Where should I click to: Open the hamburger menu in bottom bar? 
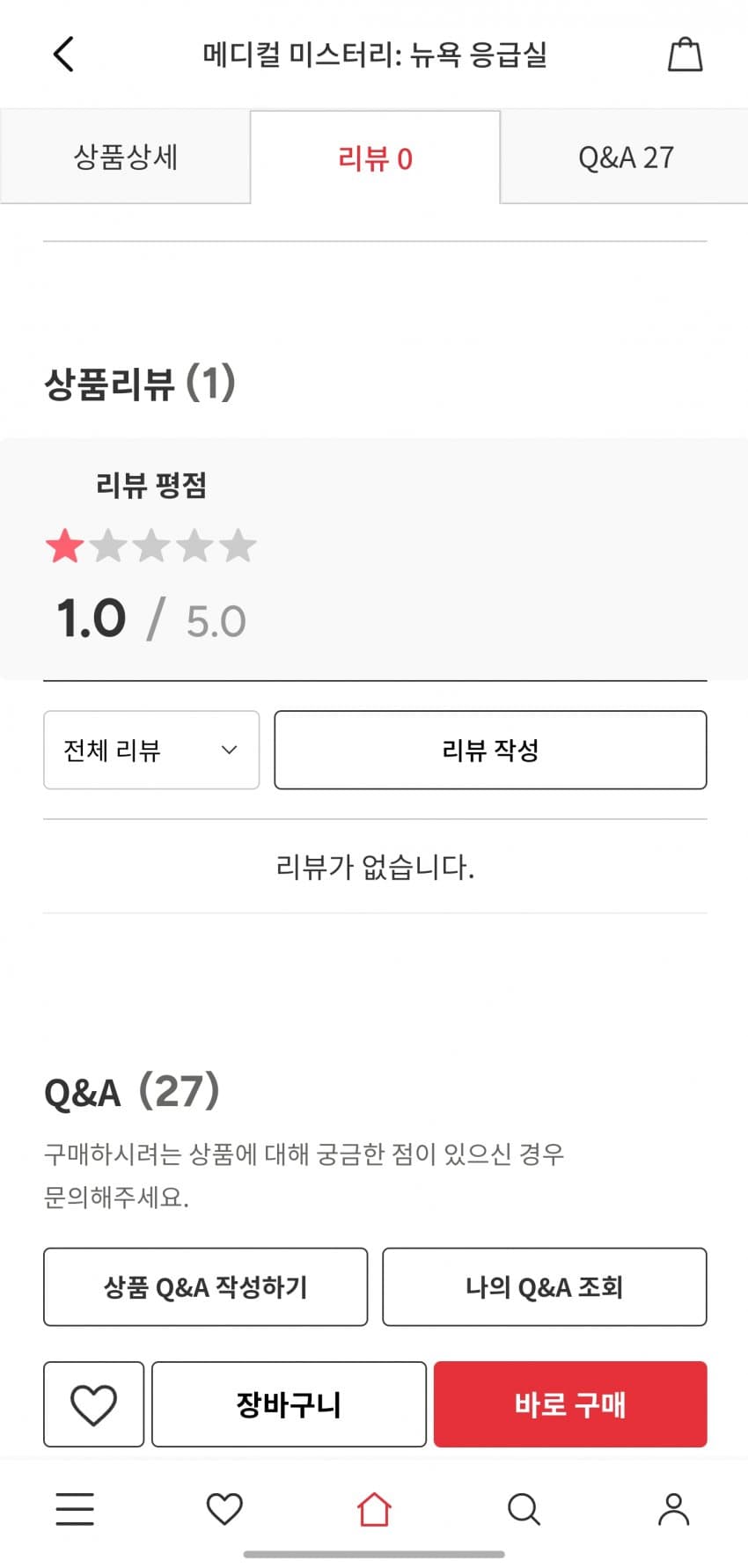[75, 1508]
